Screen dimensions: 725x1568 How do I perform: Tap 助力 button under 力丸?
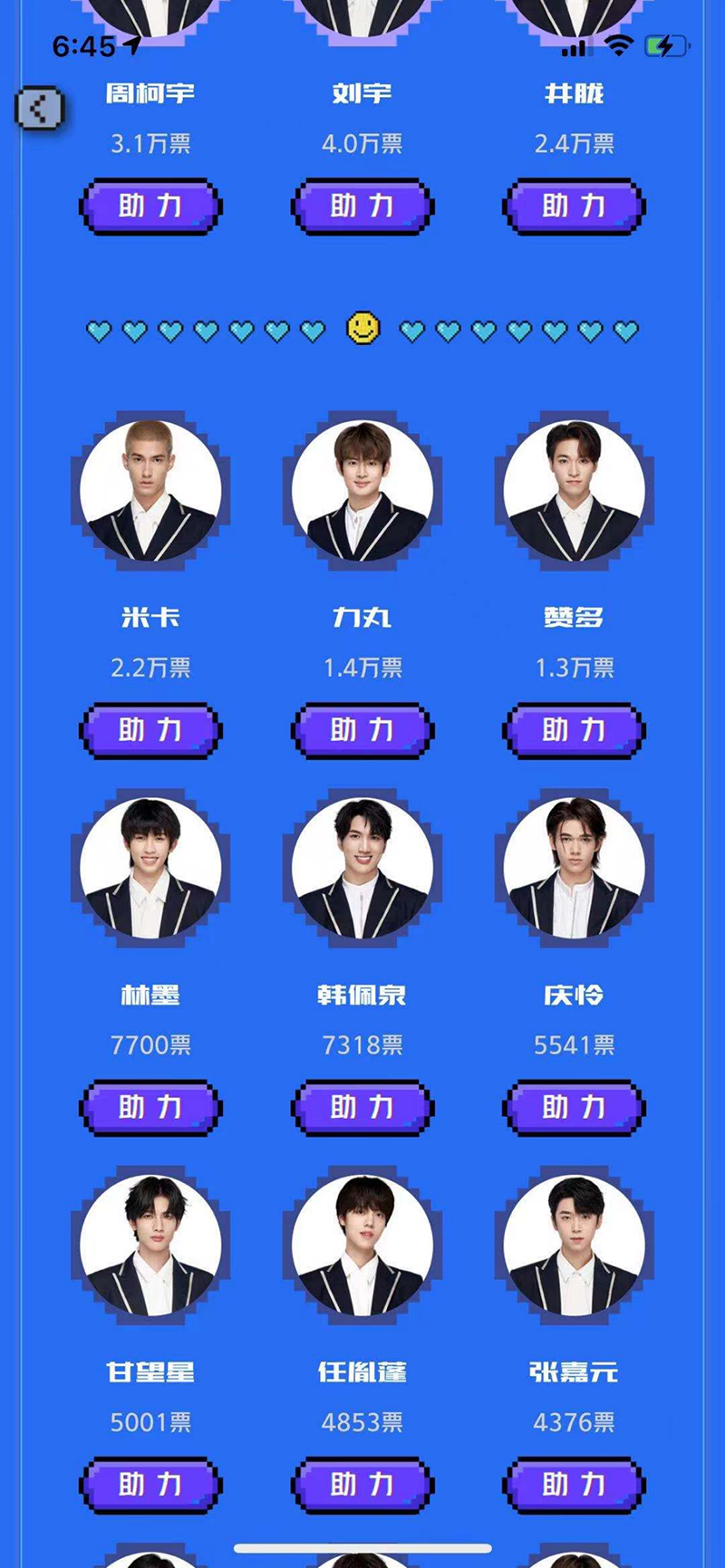point(362,730)
